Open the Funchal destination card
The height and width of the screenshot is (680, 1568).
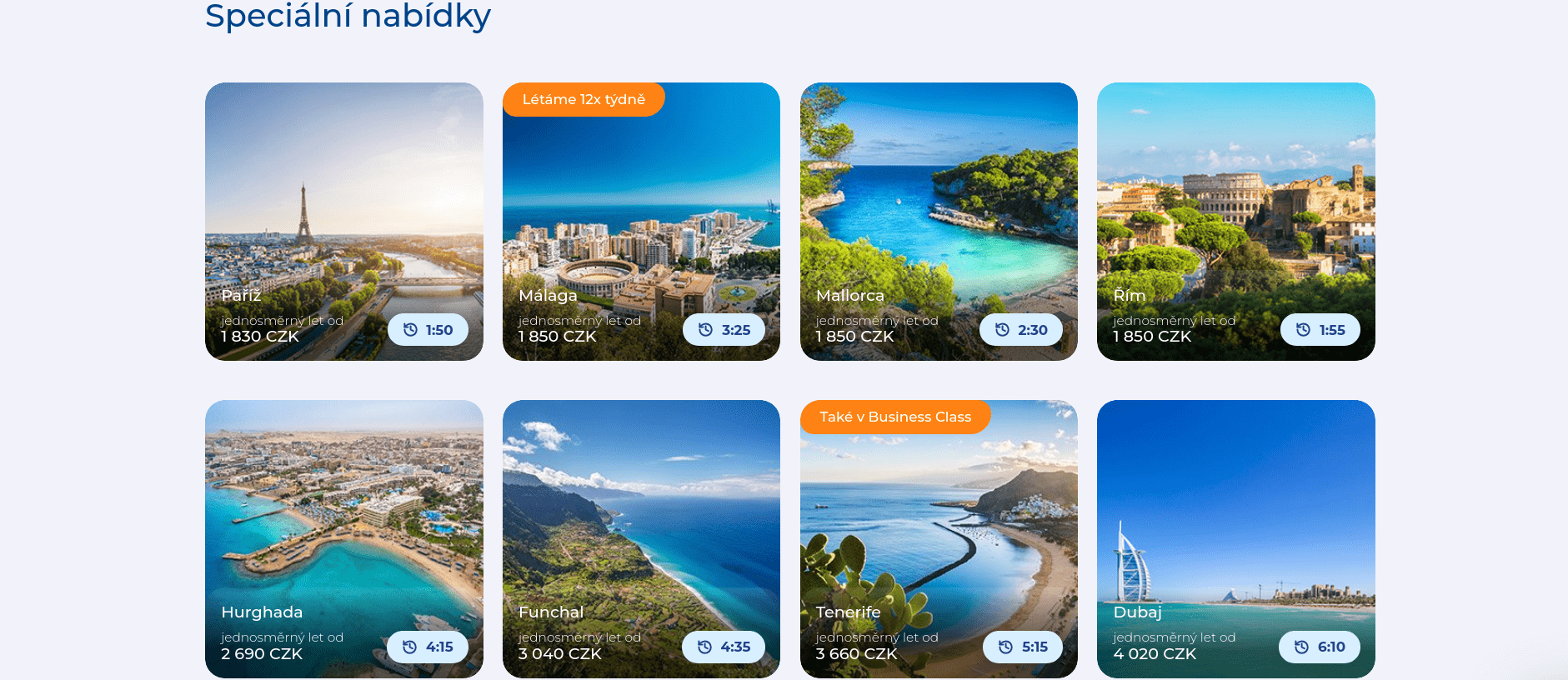(x=641, y=538)
